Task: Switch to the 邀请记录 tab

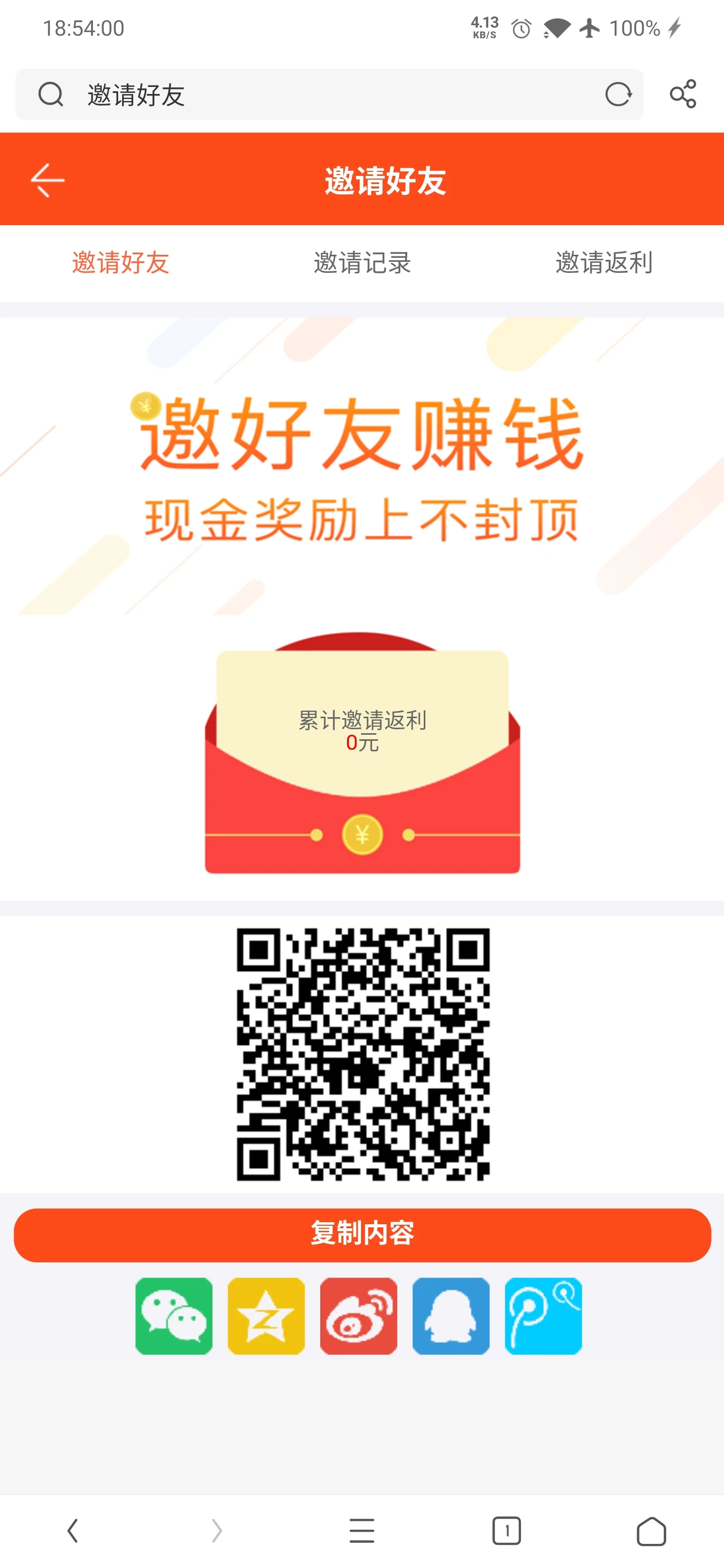Action: [x=363, y=263]
